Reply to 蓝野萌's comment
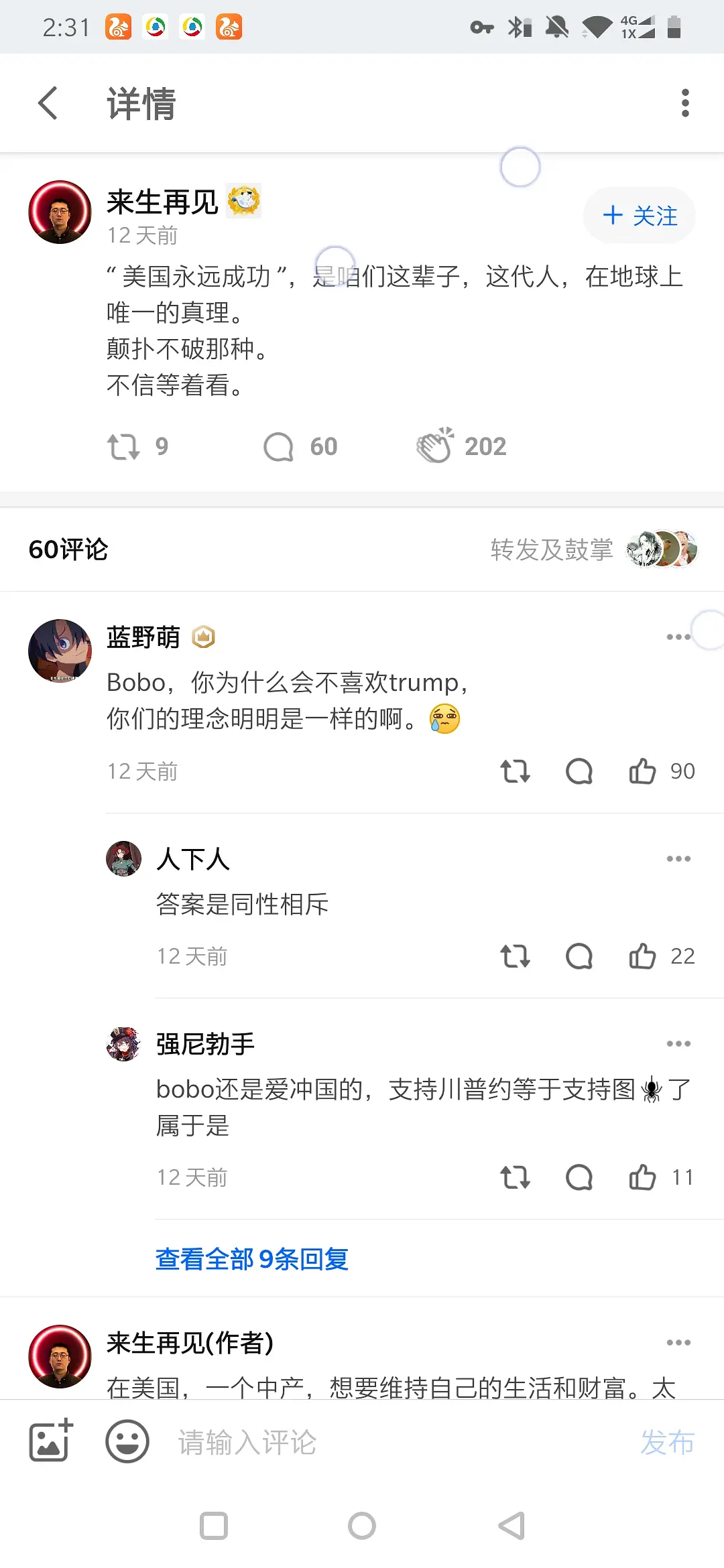Screen dimensions: 724x1568 coord(579,771)
